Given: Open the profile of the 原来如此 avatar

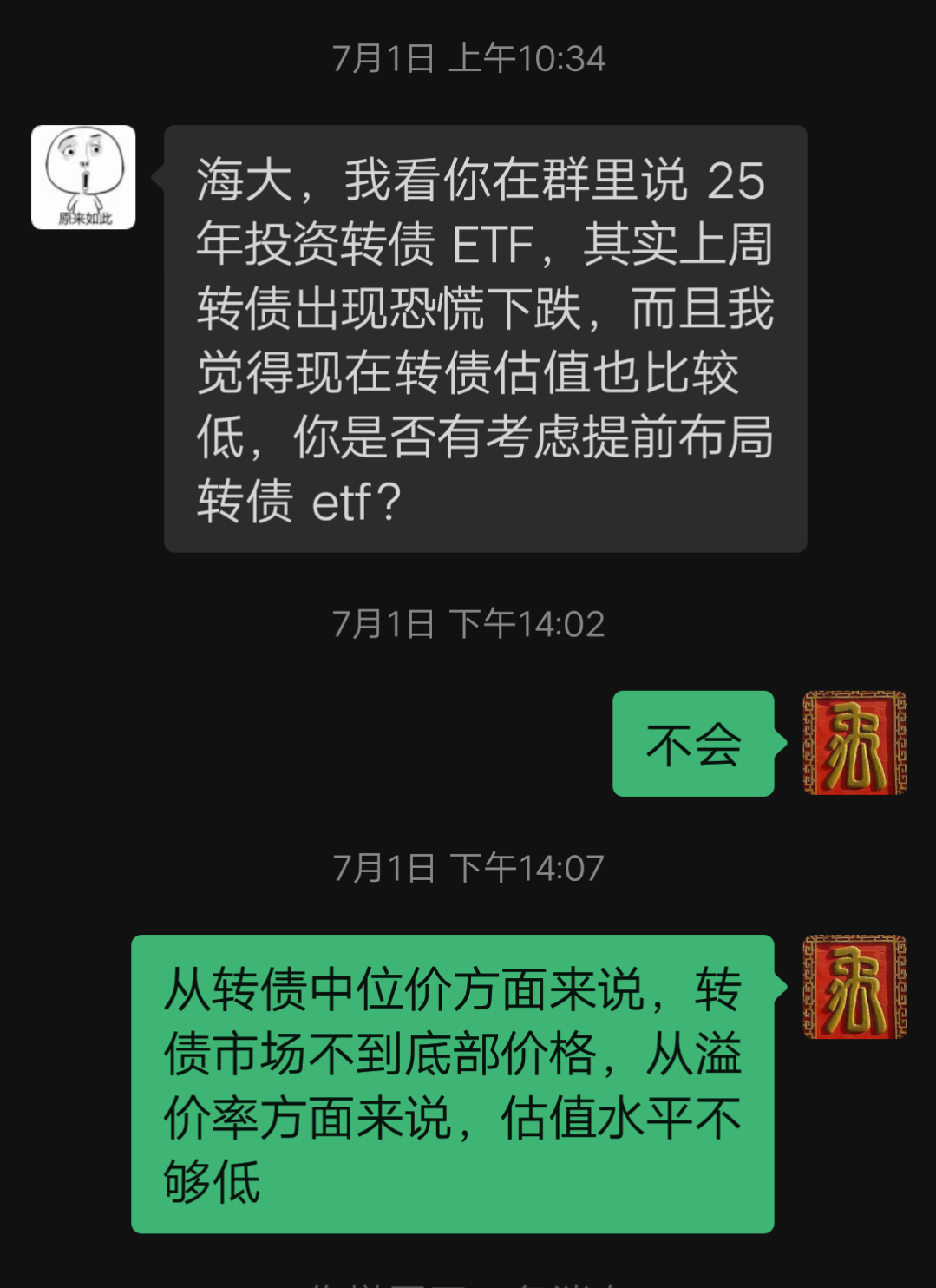Looking at the screenshot, I should coord(83,177).
